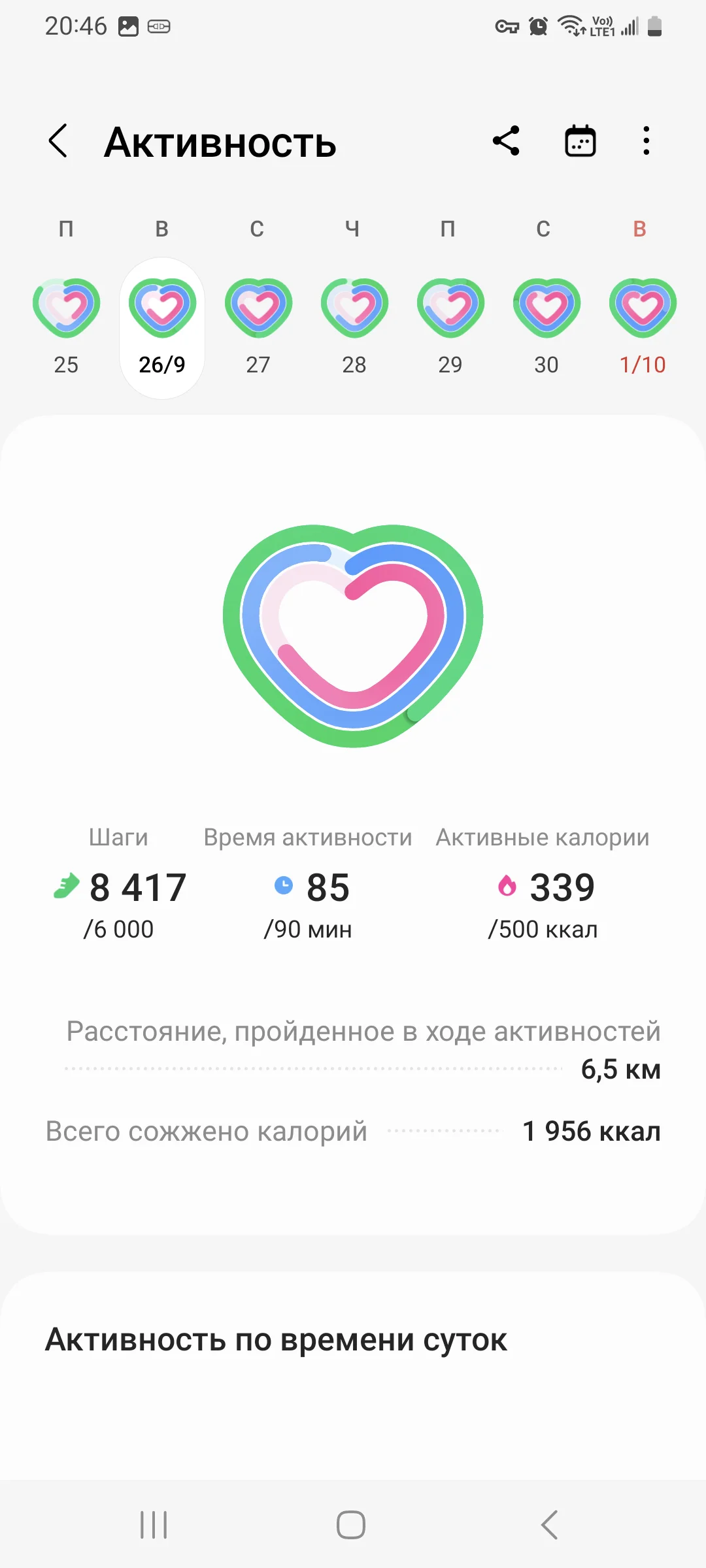Open the Шаги steps details
706x1568 pixels.
click(120, 889)
